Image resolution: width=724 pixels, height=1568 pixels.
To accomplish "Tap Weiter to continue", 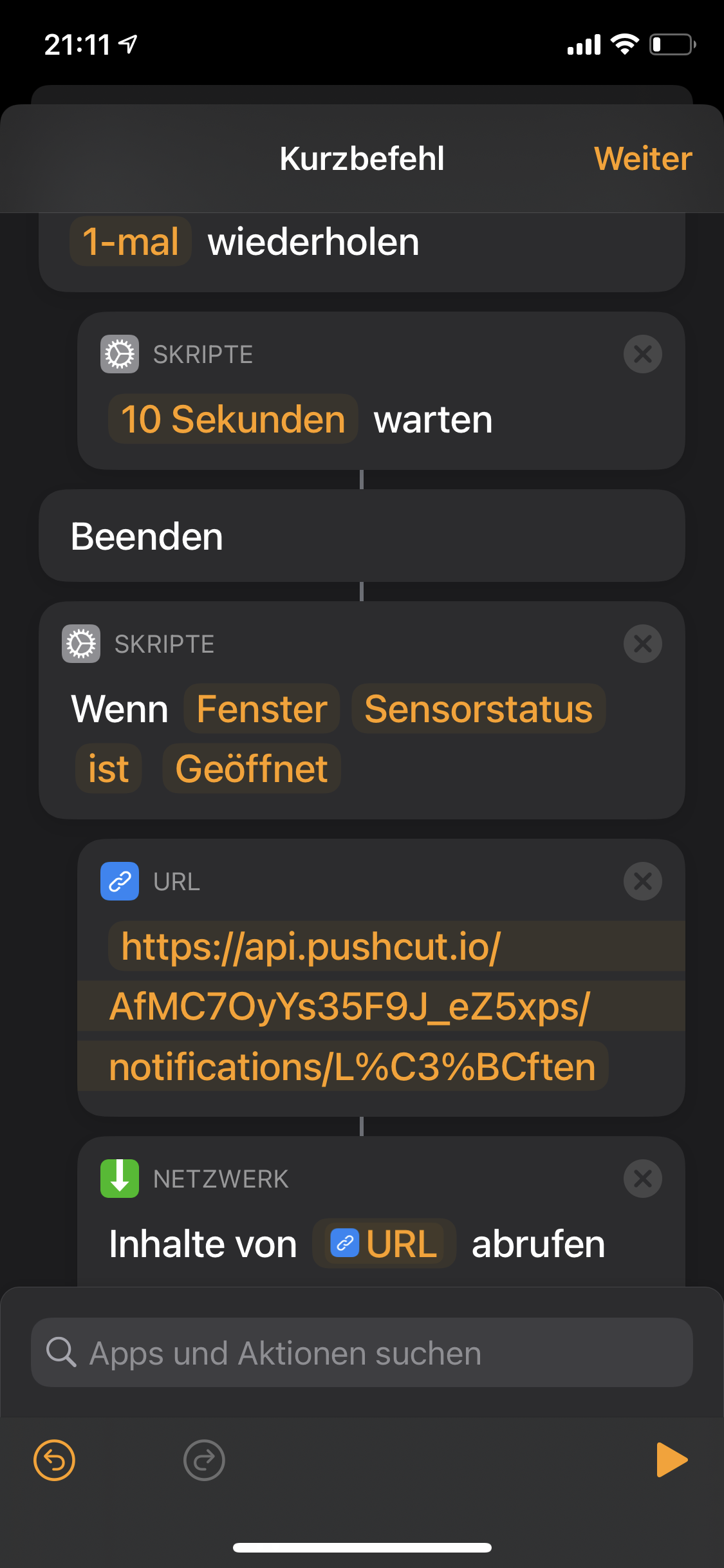I will point(642,159).
